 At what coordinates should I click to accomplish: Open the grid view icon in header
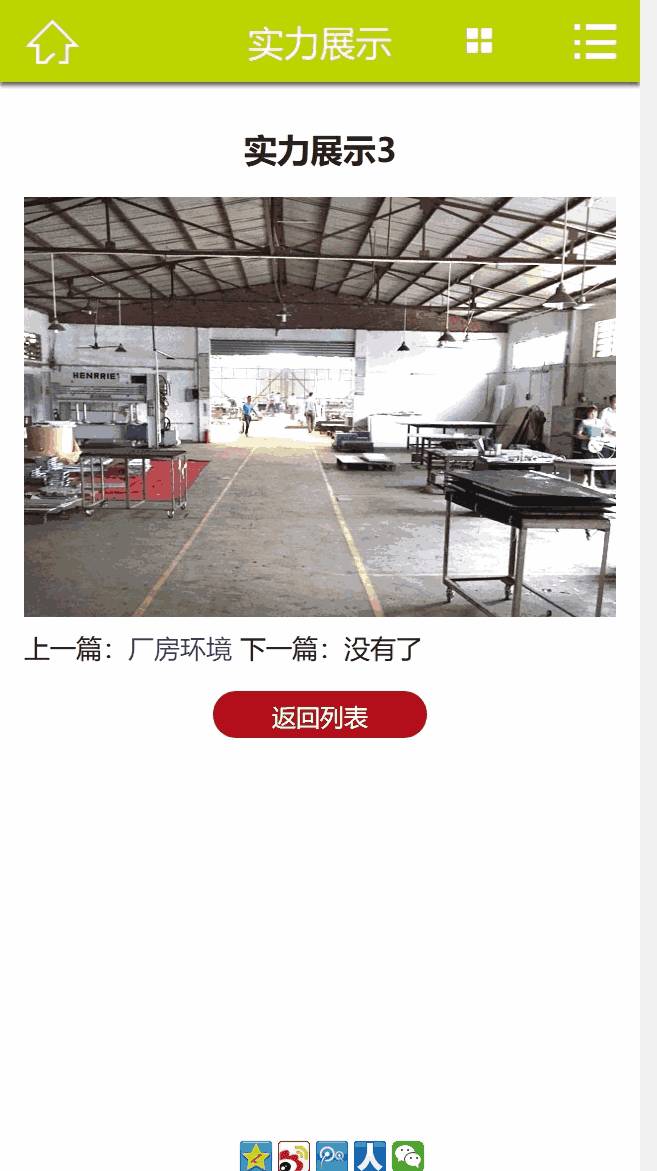(479, 41)
